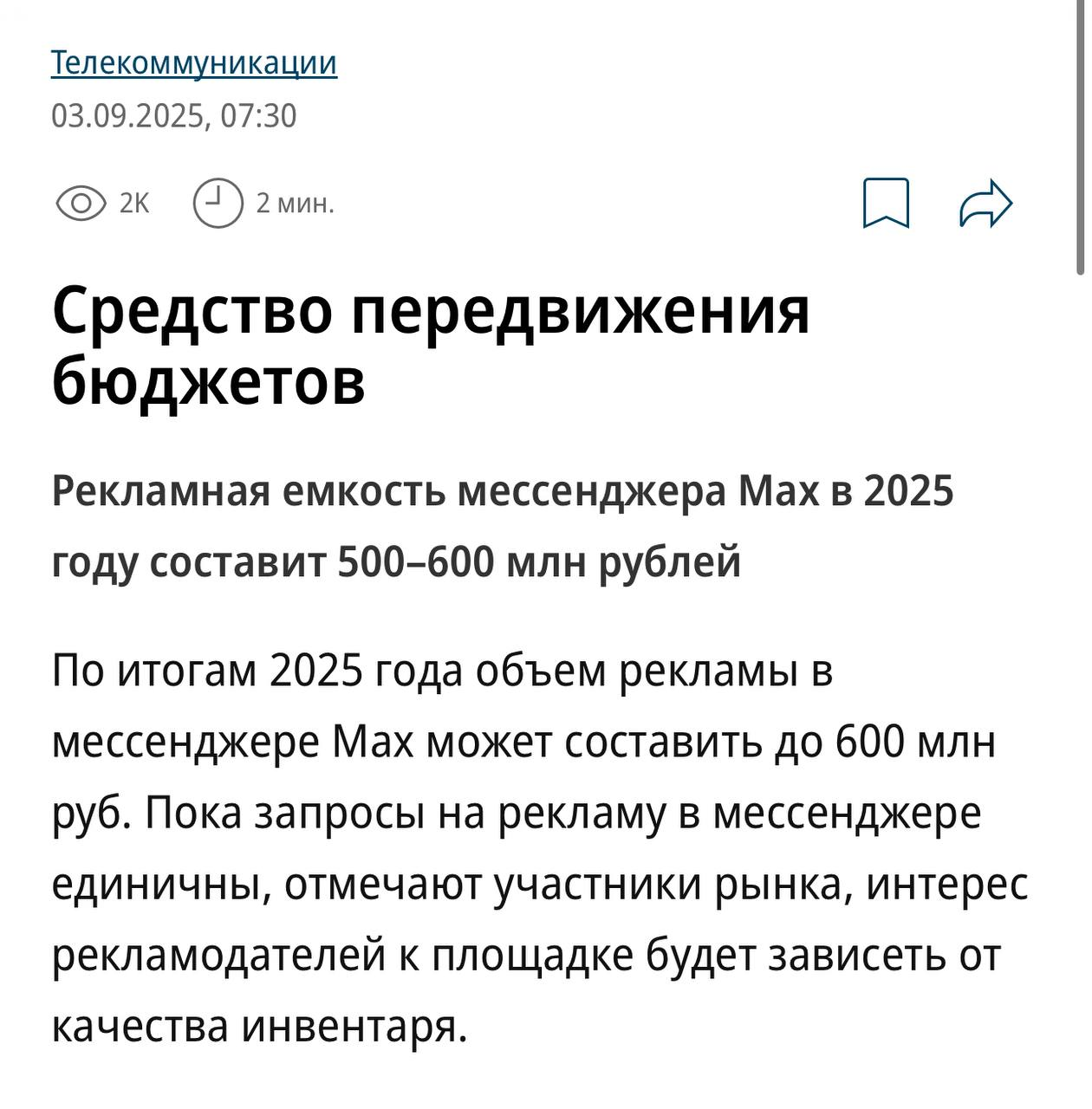
Task: Bookmark this article
Action: 886,203
